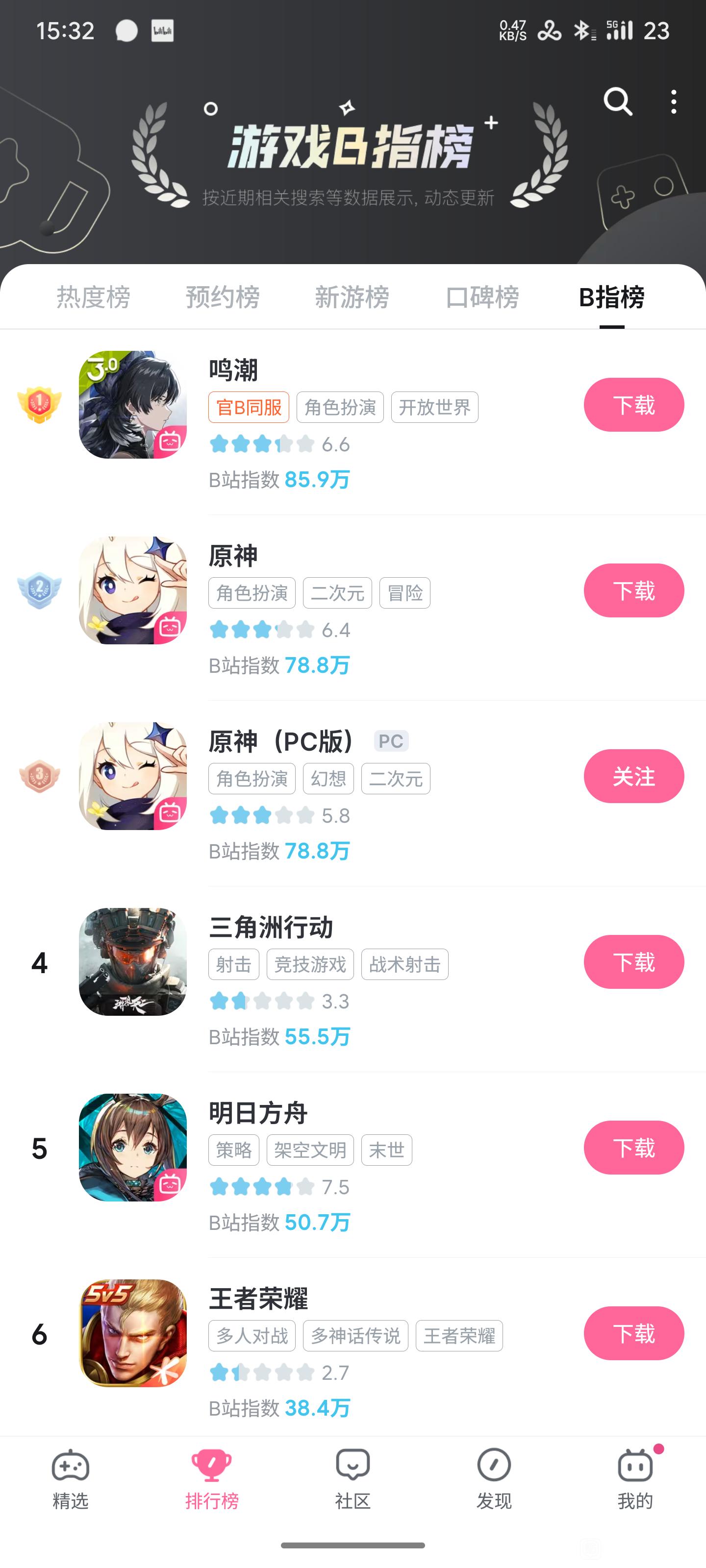Switch to the 新游榜 tab
The image size is (706, 1568).
point(352,297)
